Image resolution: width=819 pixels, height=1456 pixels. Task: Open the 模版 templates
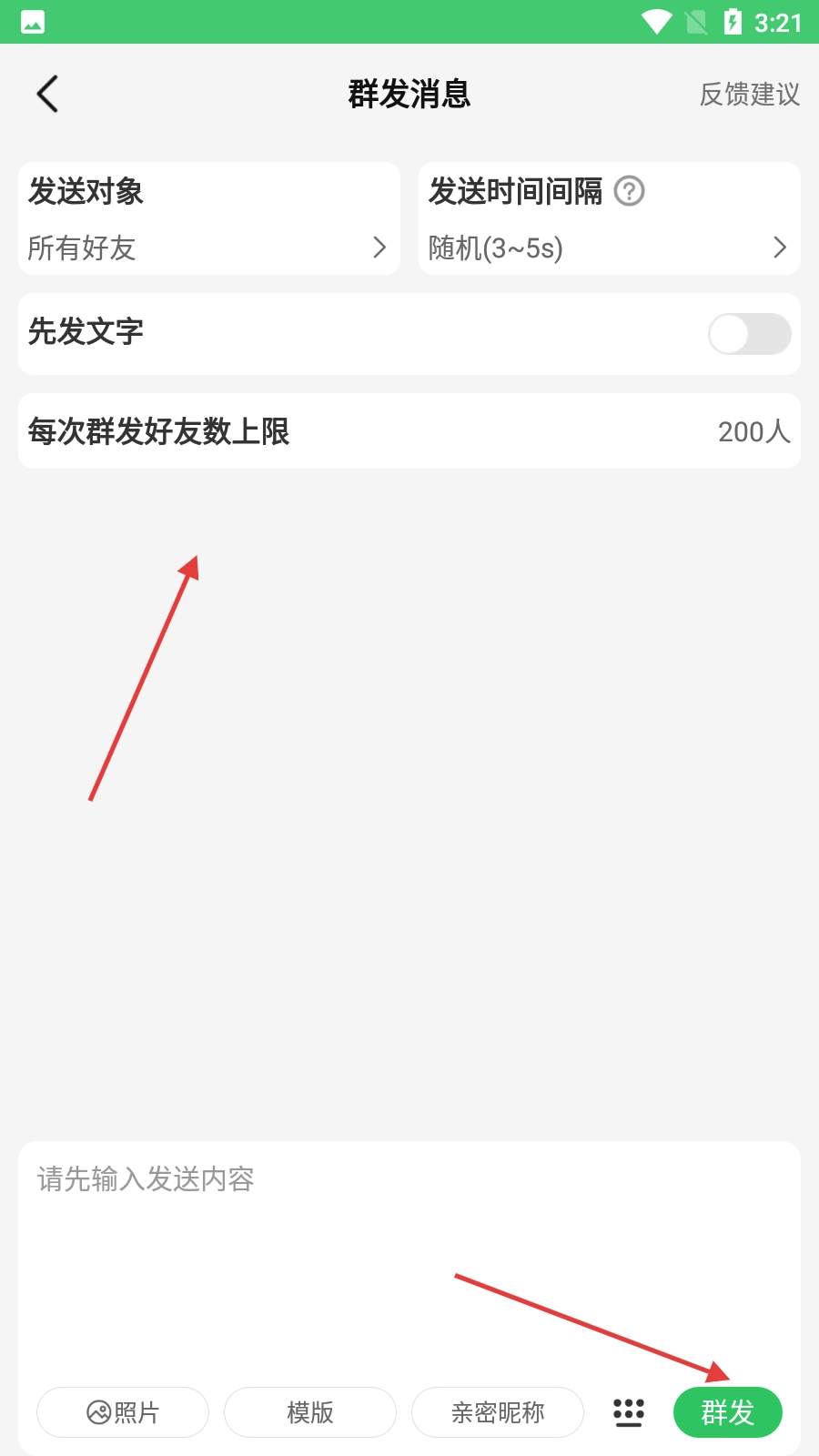pos(310,1412)
